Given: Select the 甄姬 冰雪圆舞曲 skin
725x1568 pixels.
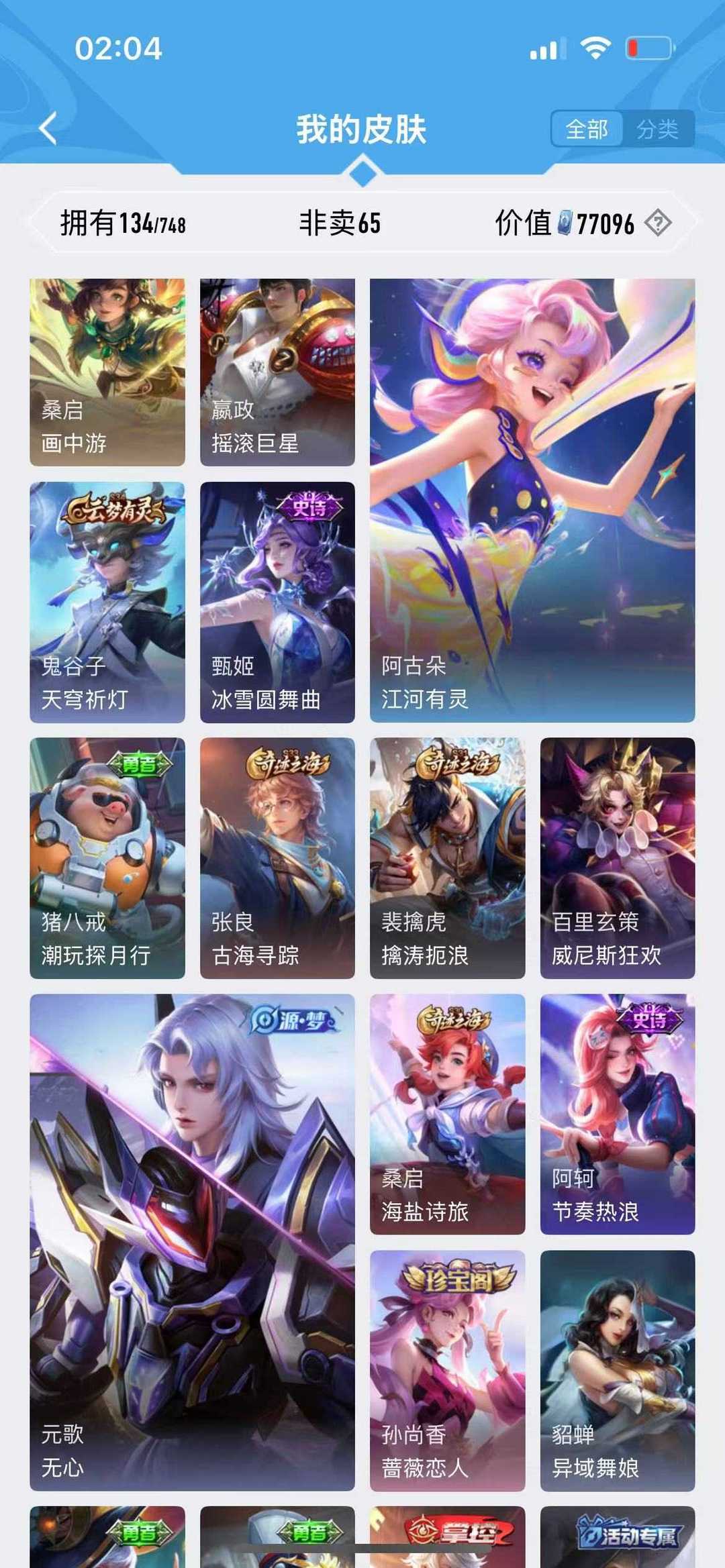Looking at the screenshot, I should [x=277, y=602].
